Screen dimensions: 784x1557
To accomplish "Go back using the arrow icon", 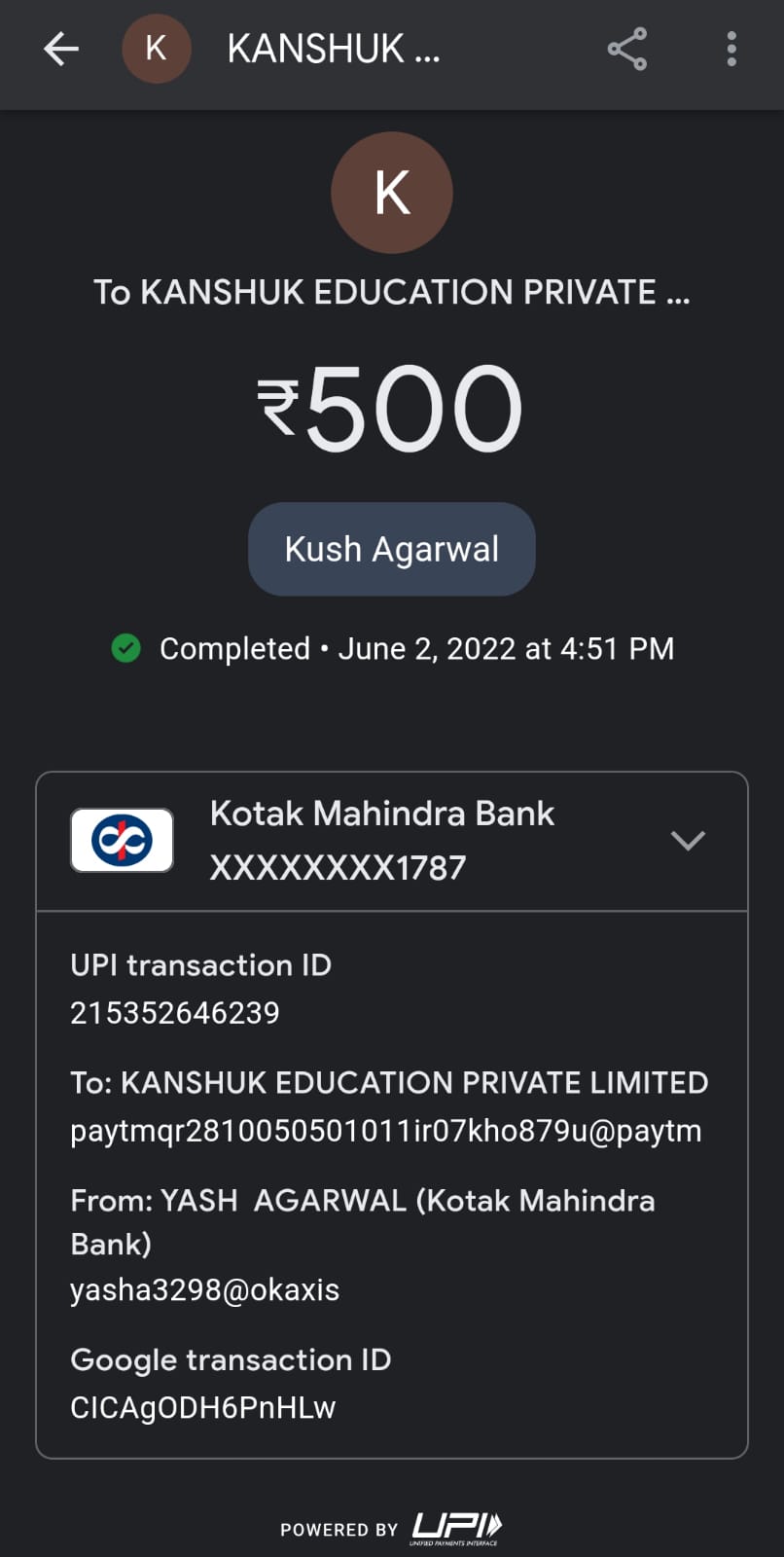I will click(x=60, y=49).
